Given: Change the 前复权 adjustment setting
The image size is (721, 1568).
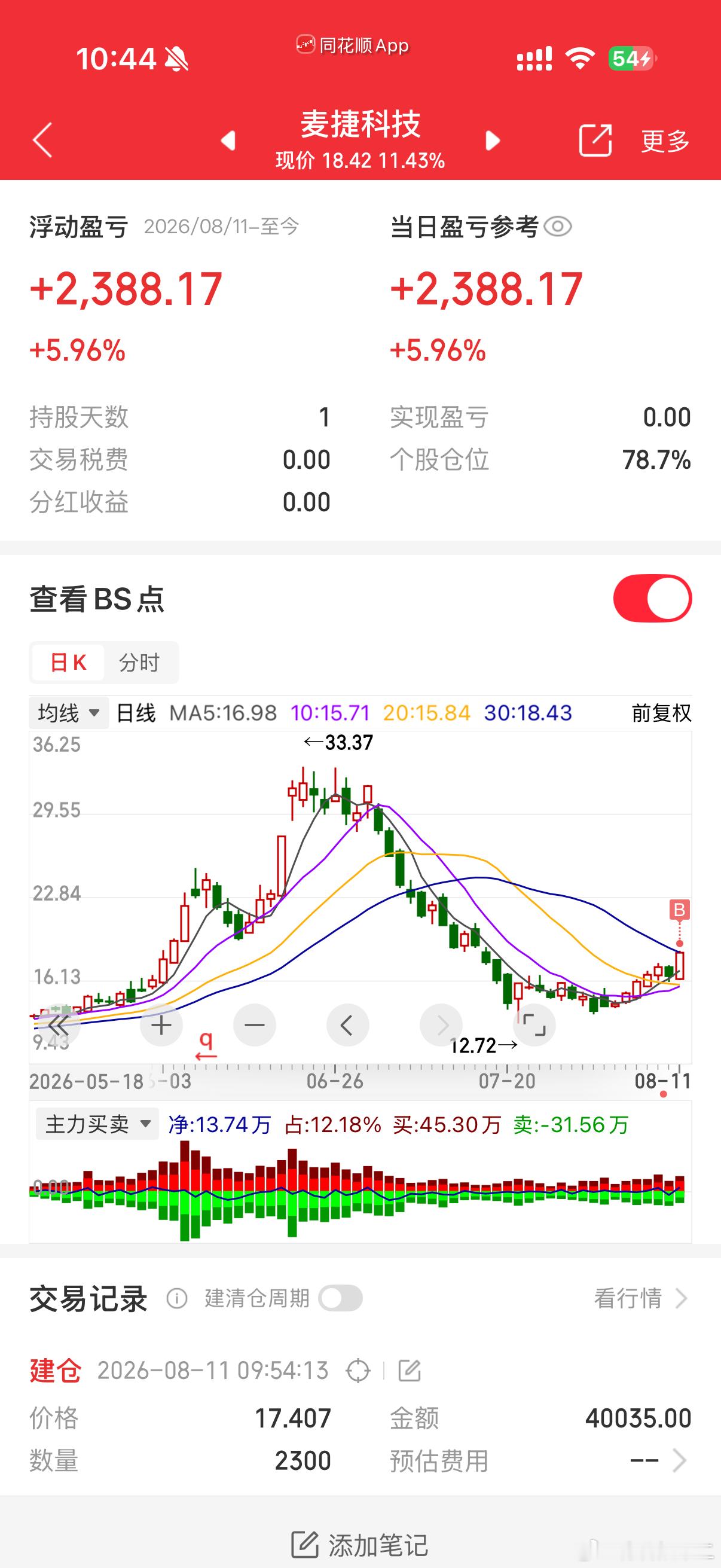Looking at the screenshot, I should [661, 713].
